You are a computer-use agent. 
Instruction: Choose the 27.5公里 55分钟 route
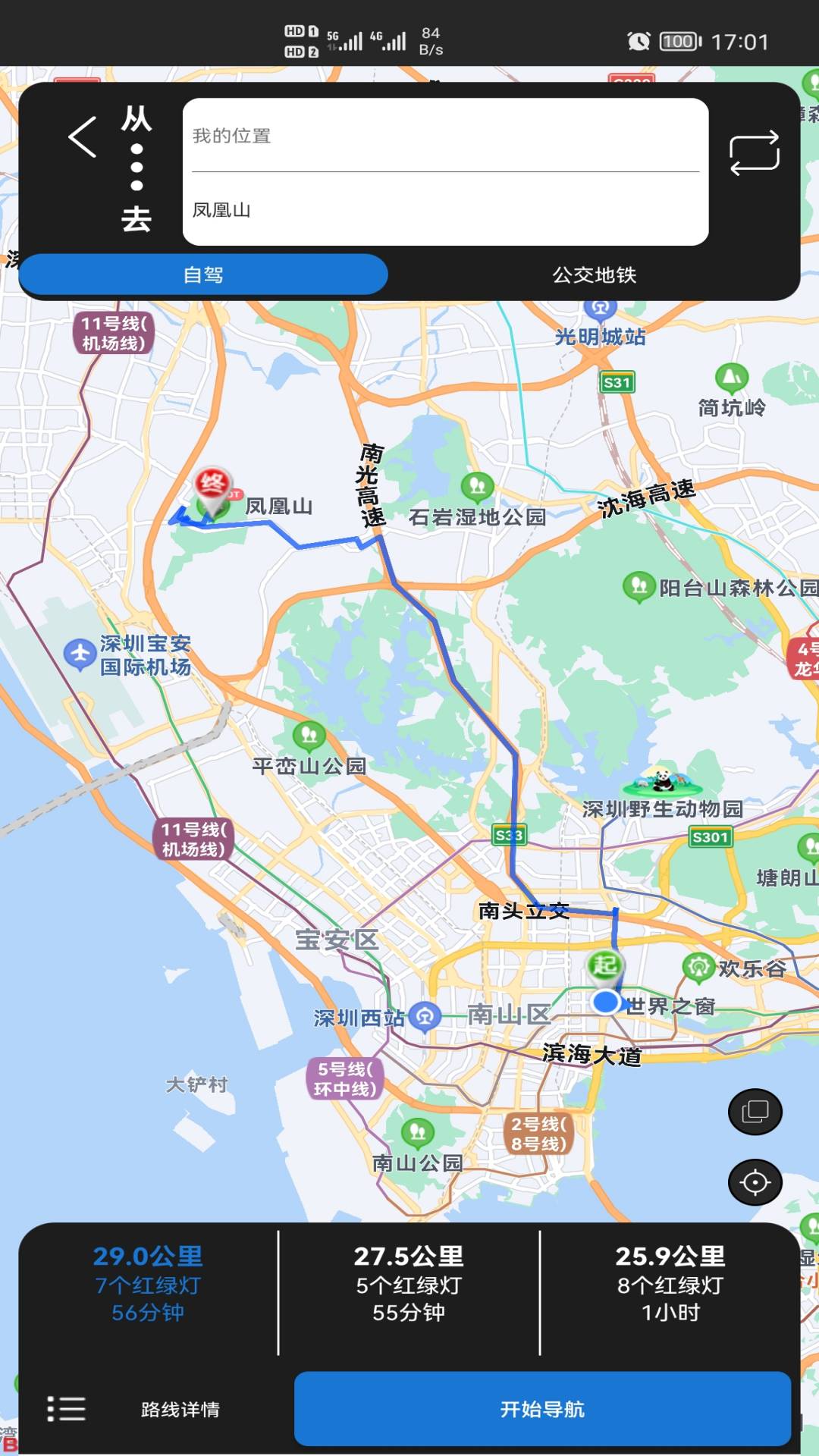coord(409,1285)
